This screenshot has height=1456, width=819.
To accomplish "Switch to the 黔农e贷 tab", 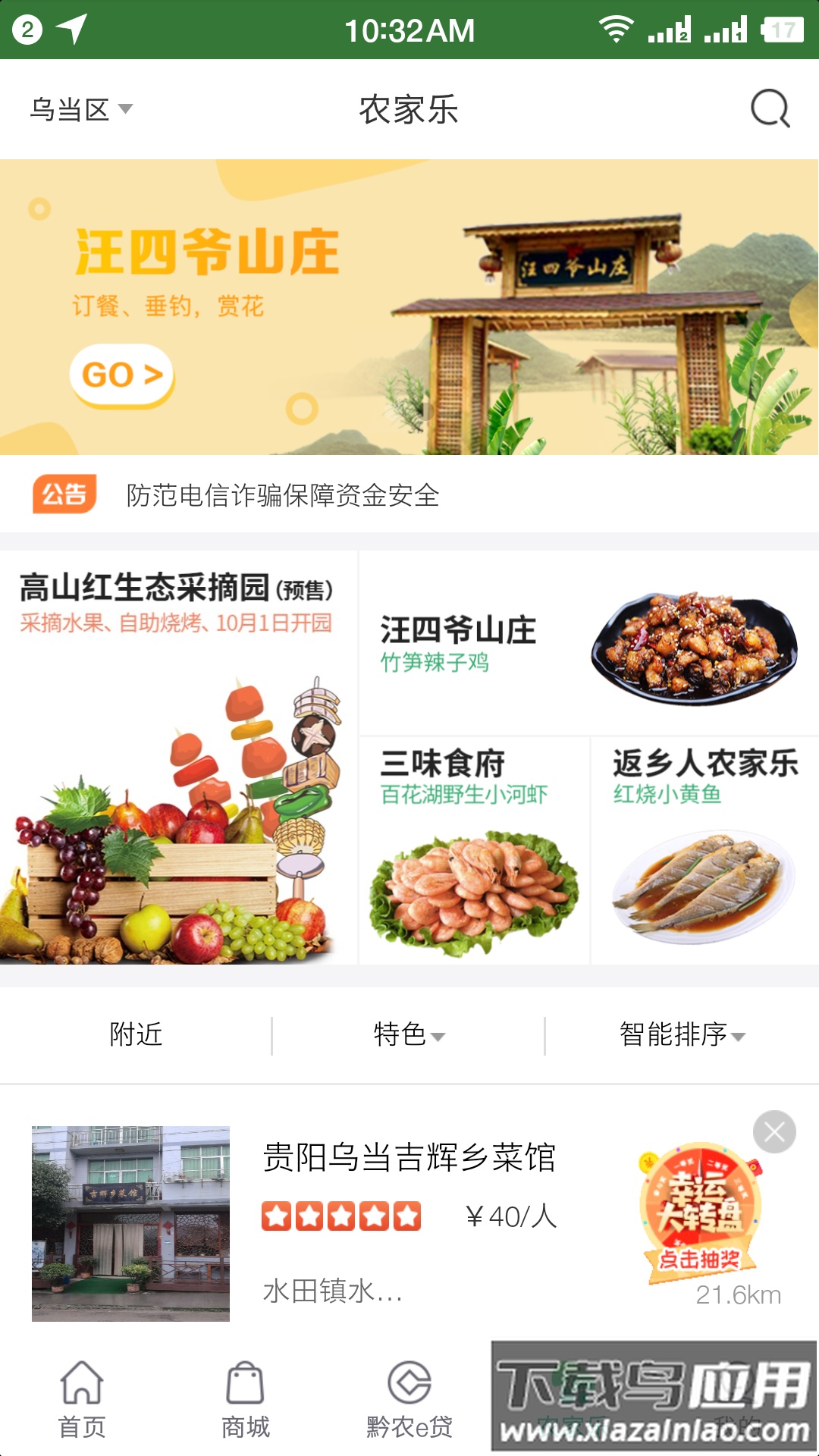I will (409, 1400).
